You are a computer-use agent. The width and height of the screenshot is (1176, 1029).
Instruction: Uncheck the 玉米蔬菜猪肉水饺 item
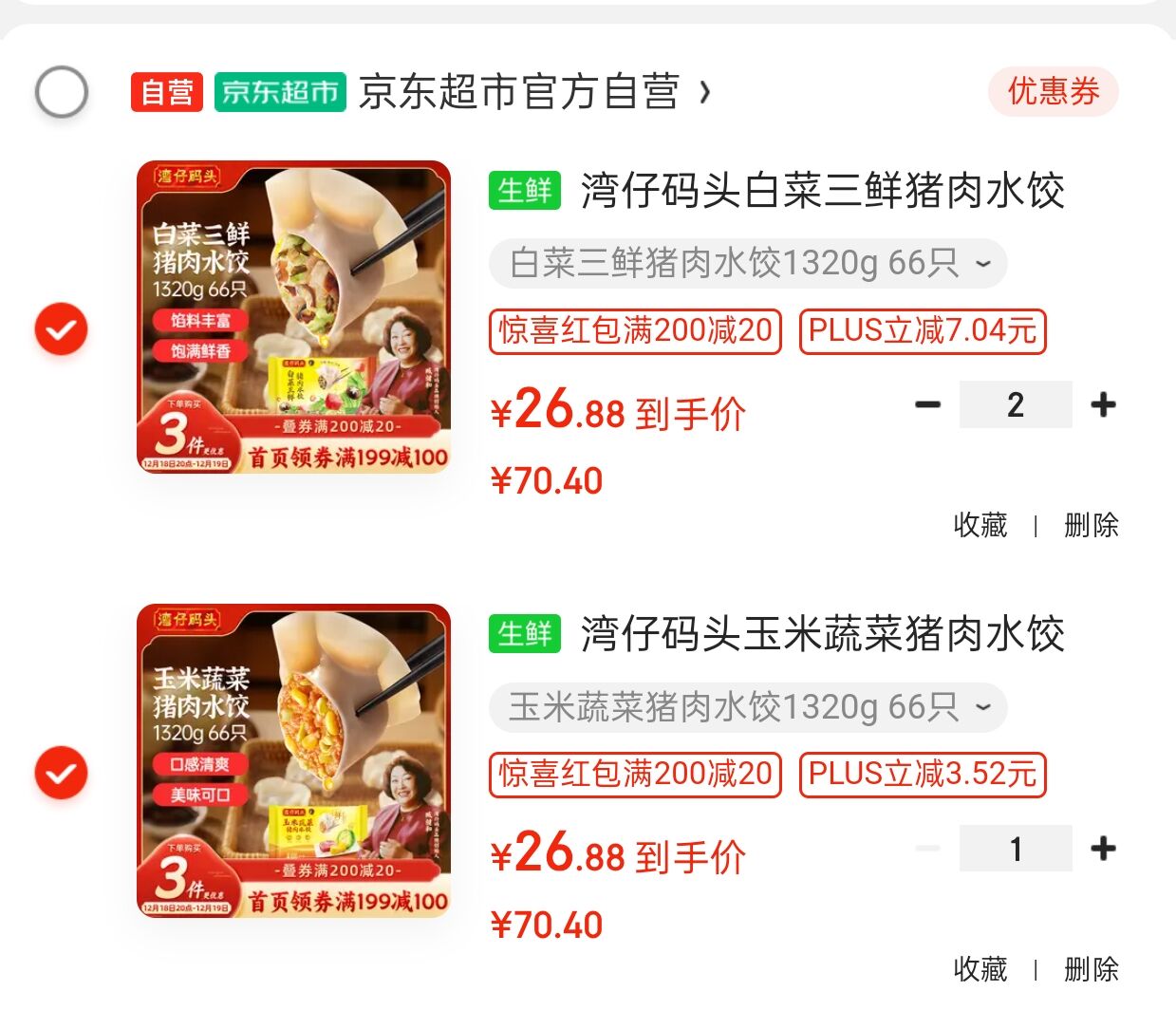(x=62, y=773)
